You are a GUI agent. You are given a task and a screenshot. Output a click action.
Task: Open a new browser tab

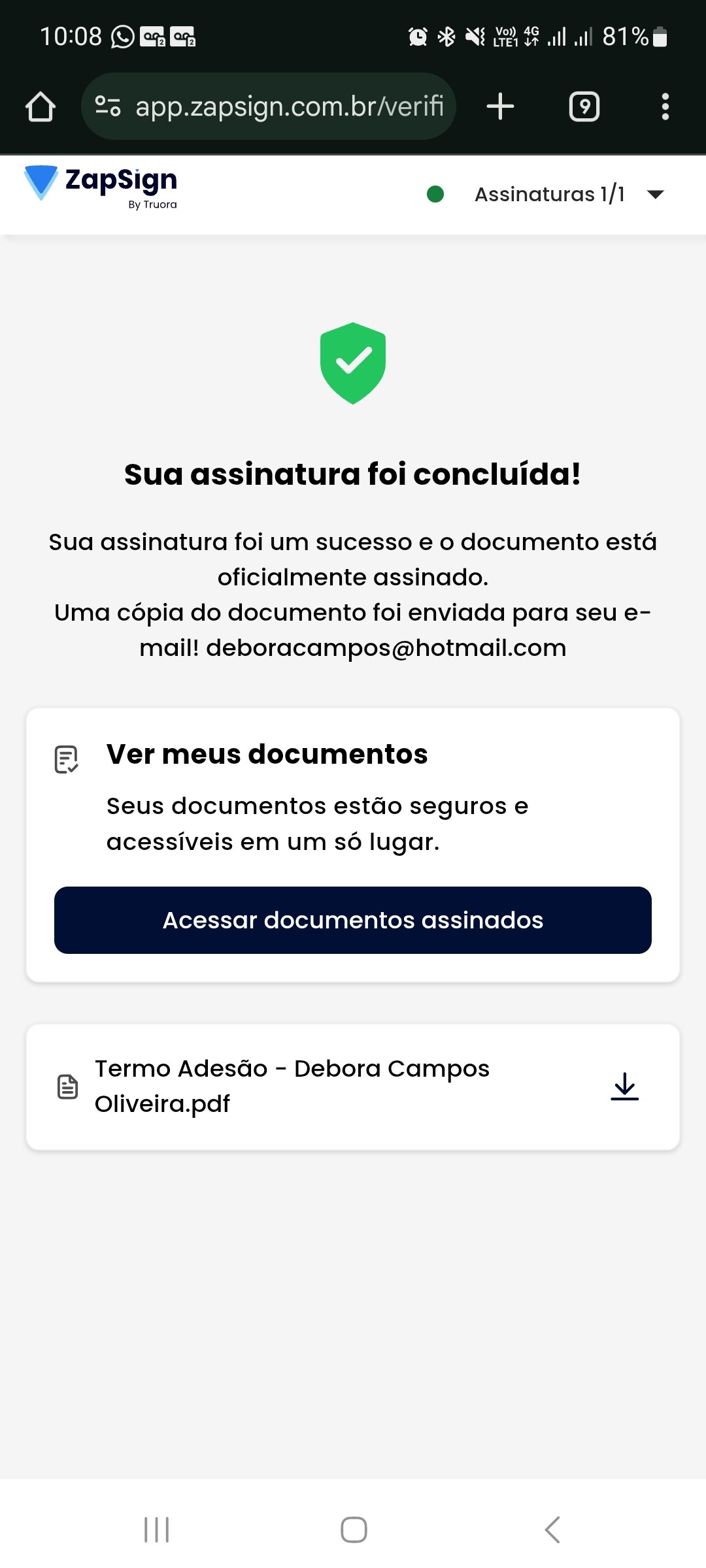[501, 106]
